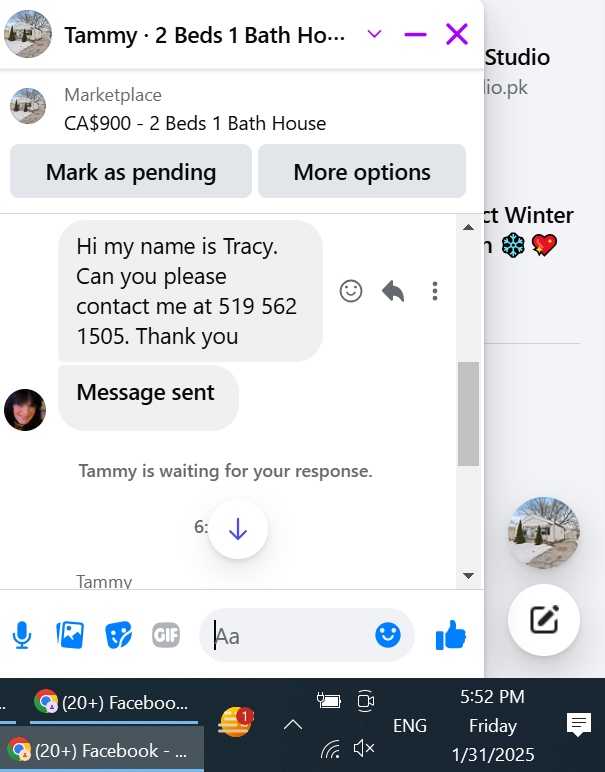React to Tracy's message with an emoji
The image size is (605, 772).
point(350,291)
